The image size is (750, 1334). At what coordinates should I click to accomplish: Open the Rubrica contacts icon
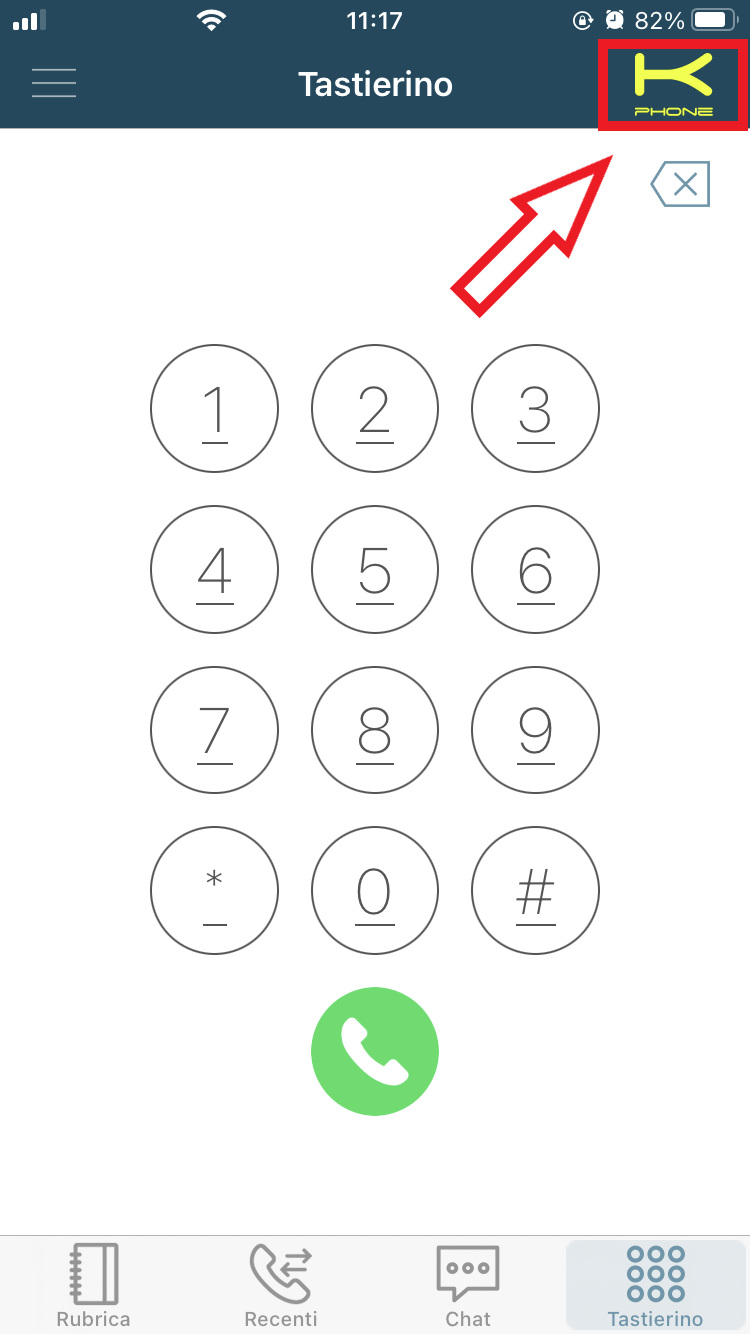click(93, 1272)
